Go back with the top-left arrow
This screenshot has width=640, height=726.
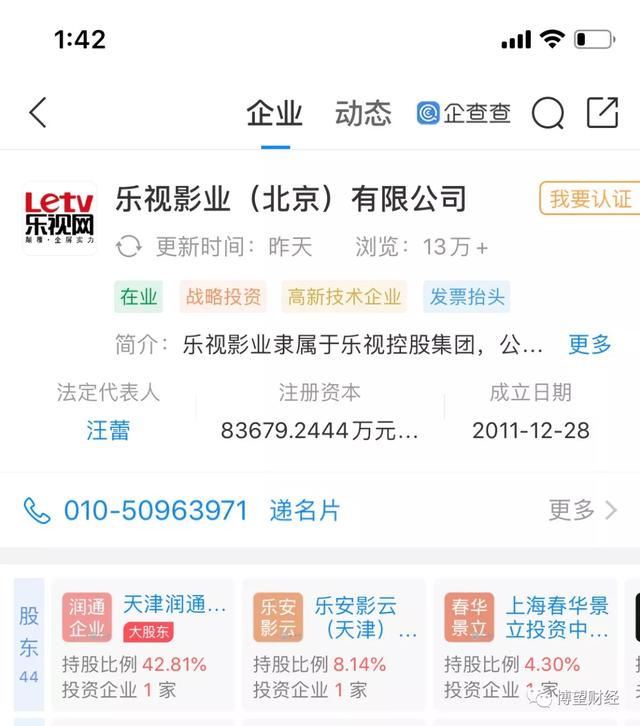[38, 113]
